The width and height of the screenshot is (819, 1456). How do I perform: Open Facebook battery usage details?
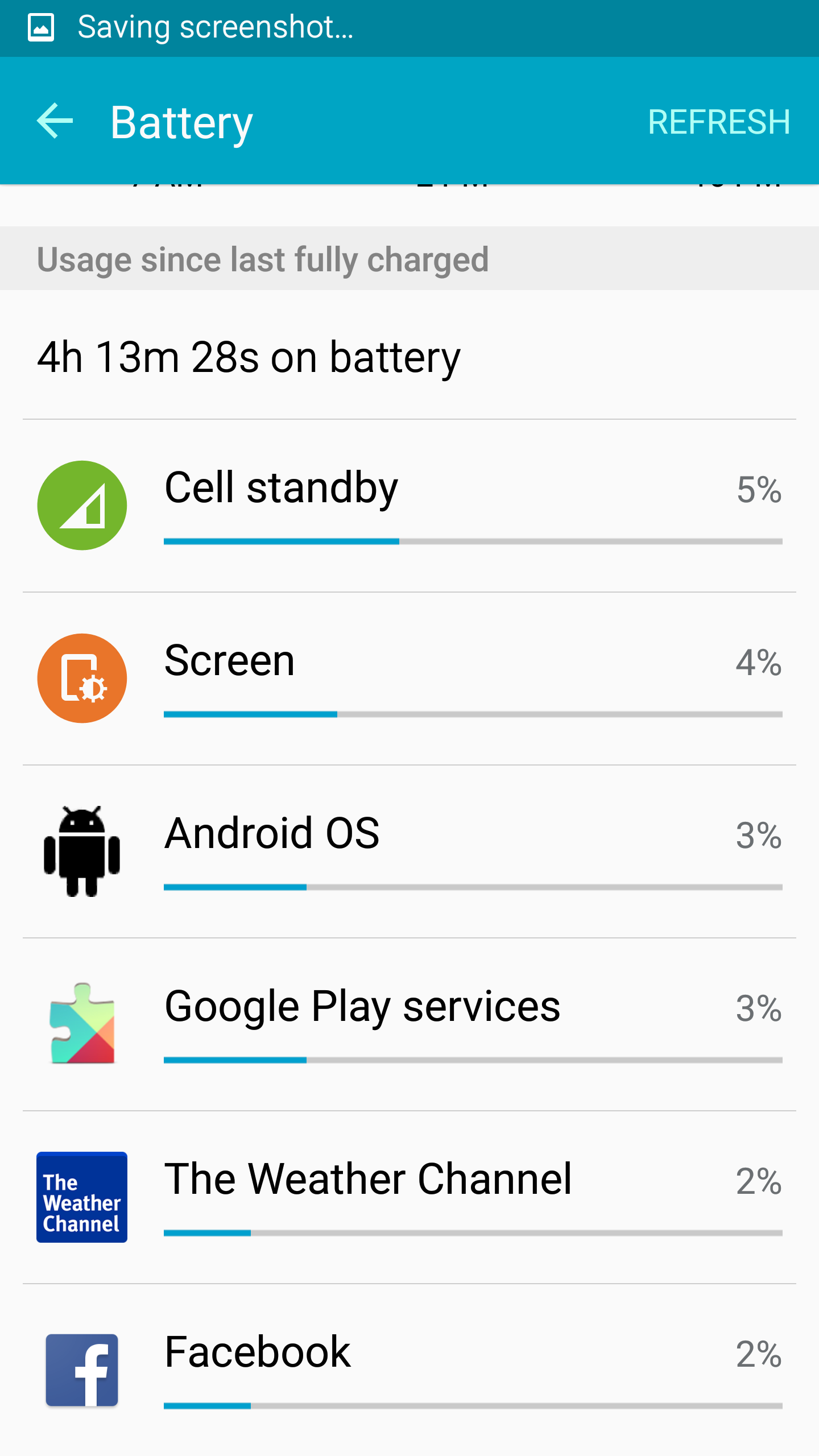pos(409,1370)
